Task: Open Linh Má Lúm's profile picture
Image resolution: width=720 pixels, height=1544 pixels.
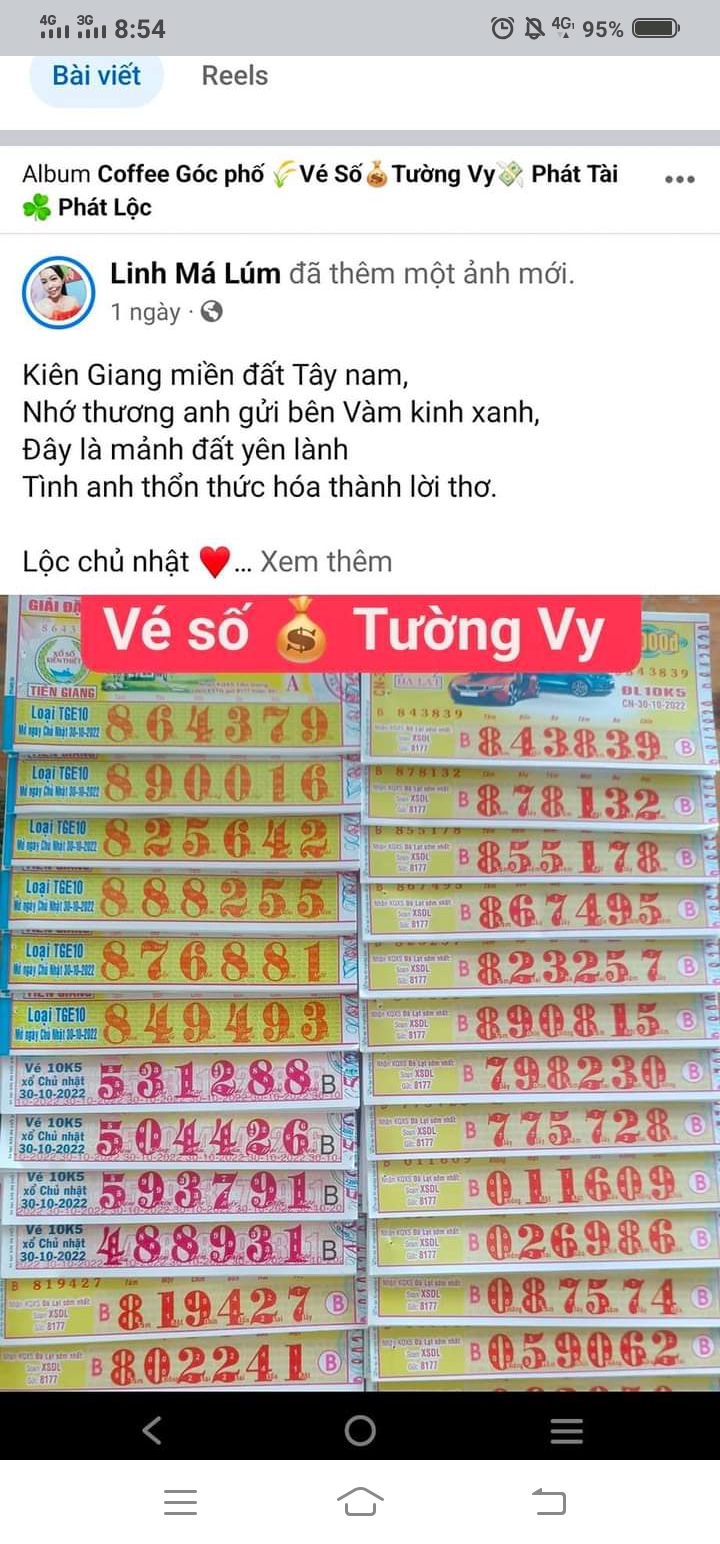Action: pos(58,292)
